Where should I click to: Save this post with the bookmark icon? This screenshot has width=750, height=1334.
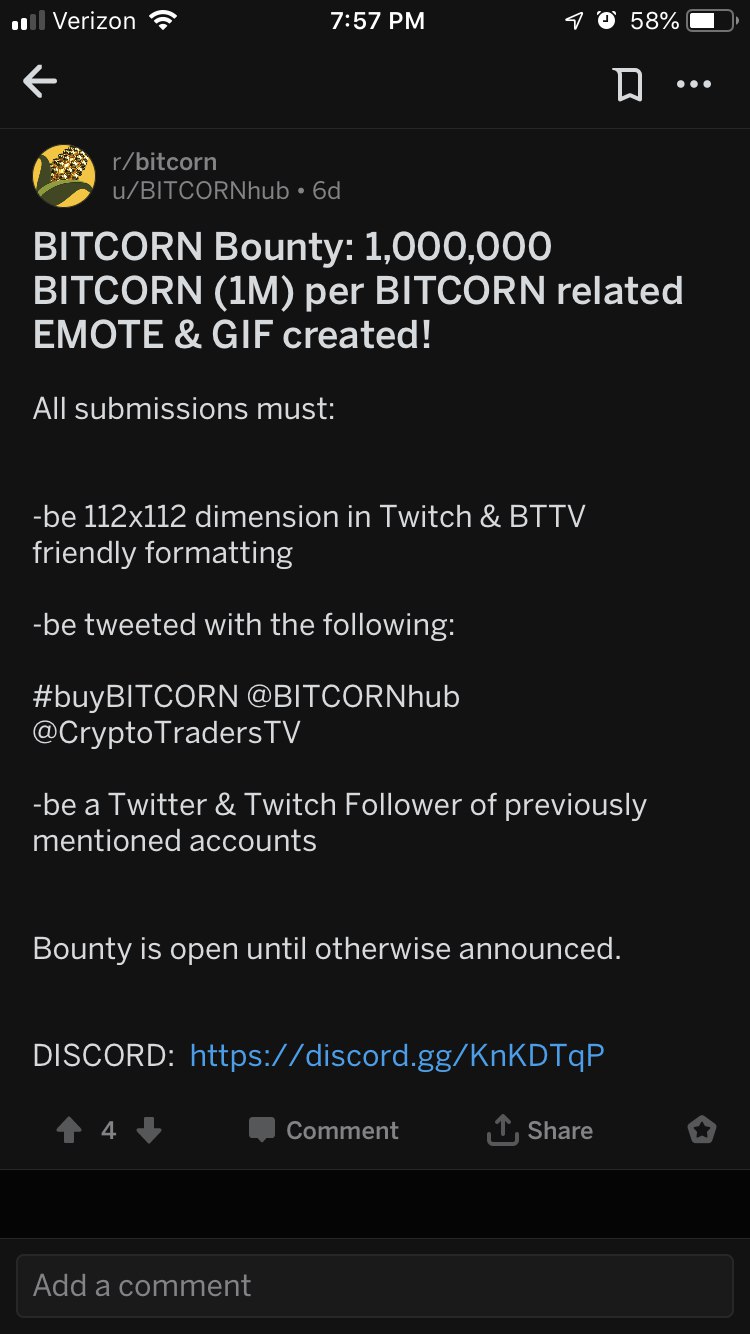point(628,85)
